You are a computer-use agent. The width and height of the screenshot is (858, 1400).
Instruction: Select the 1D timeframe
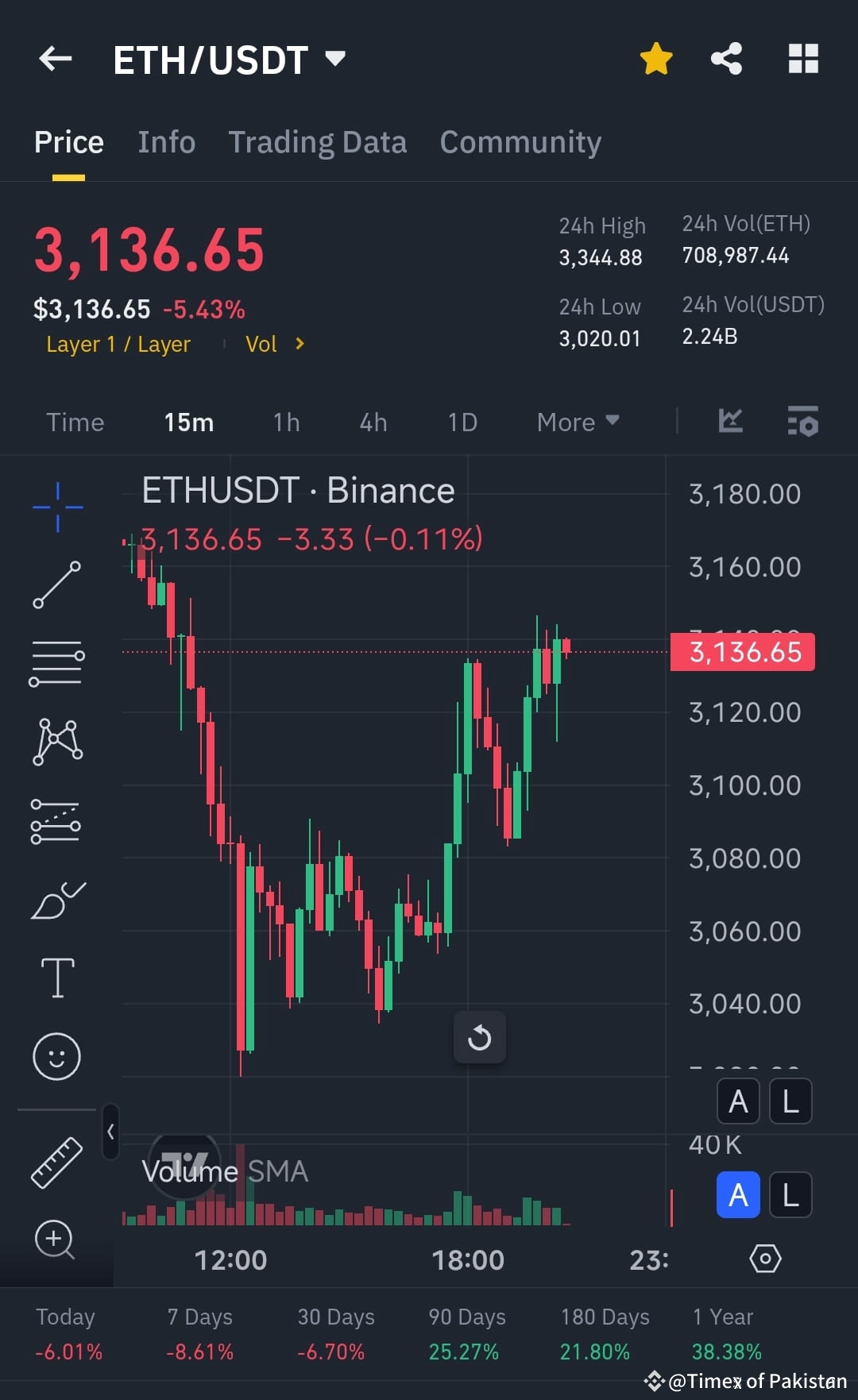tap(462, 422)
